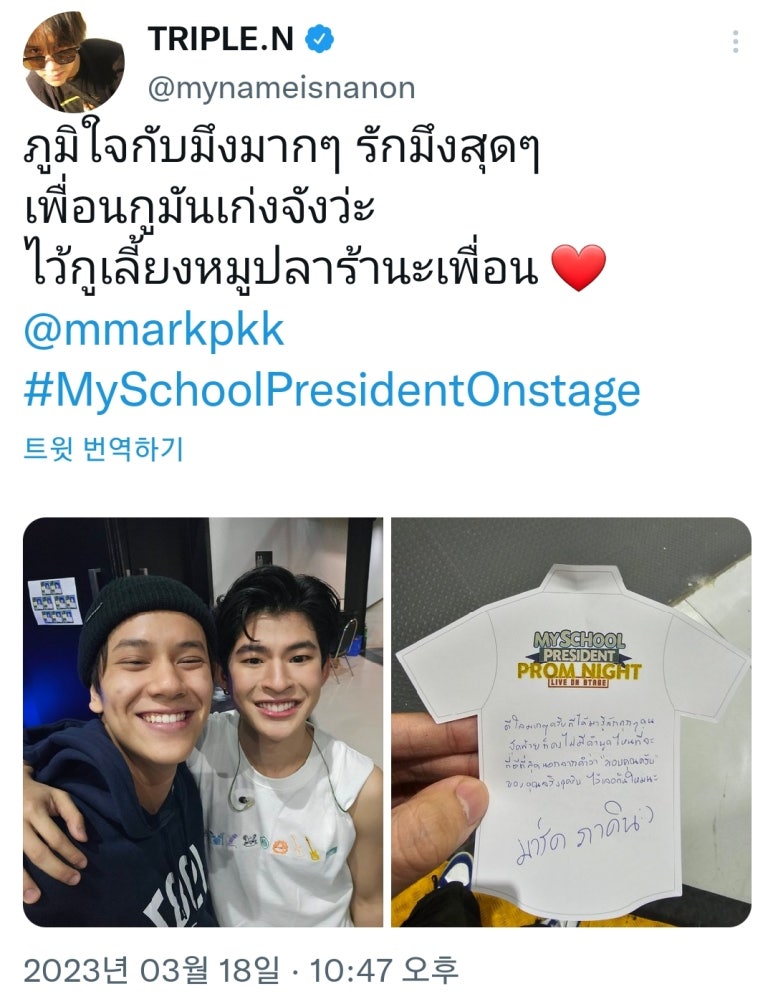Translate the tweet via 트윗 번역하기
Screen dimensions: 773x999
(104, 449)
